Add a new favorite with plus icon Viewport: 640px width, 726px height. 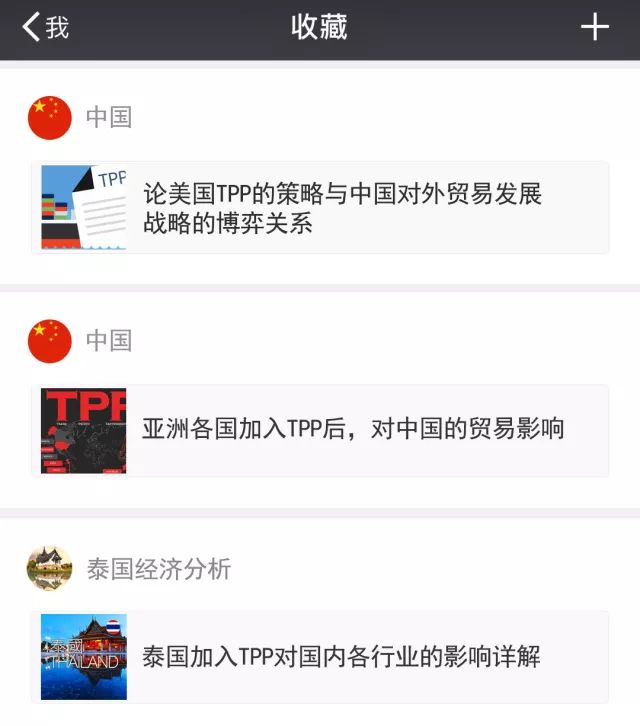click(x=595, y=28)
